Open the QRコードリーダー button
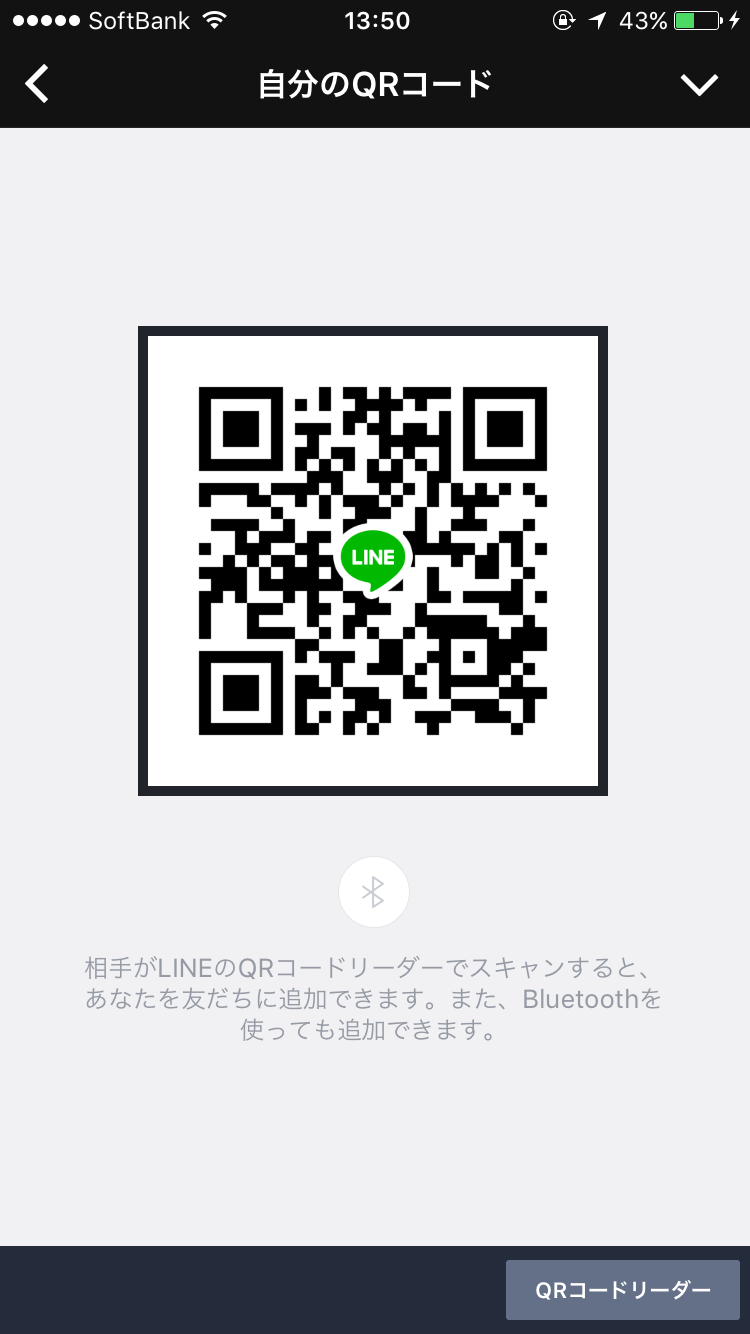The height and width of the screenshot is (1334, 750). point(623,1290)
